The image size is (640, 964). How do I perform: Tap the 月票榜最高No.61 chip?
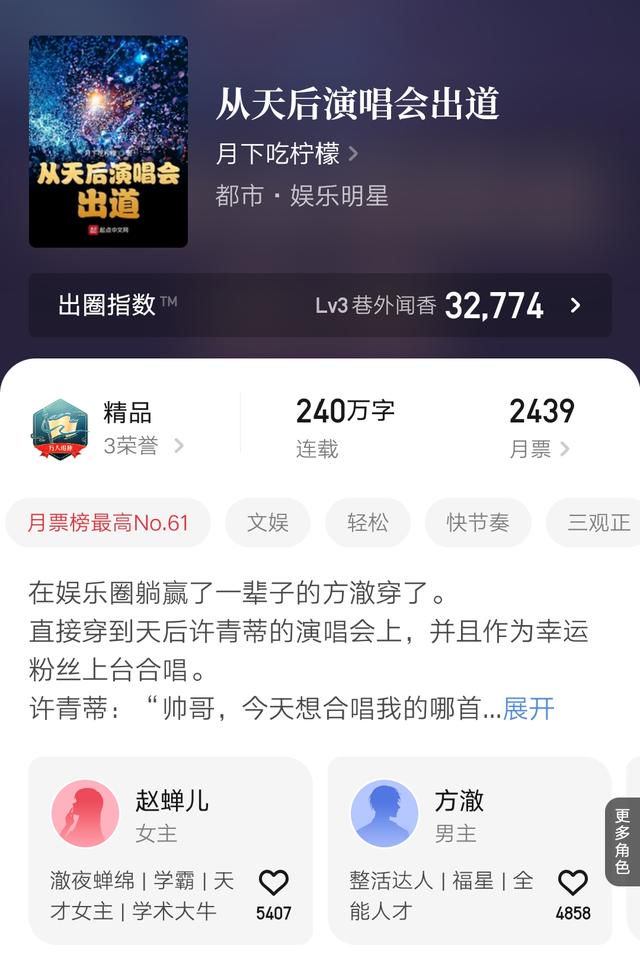pyautogui.click(x=108, y=523)
